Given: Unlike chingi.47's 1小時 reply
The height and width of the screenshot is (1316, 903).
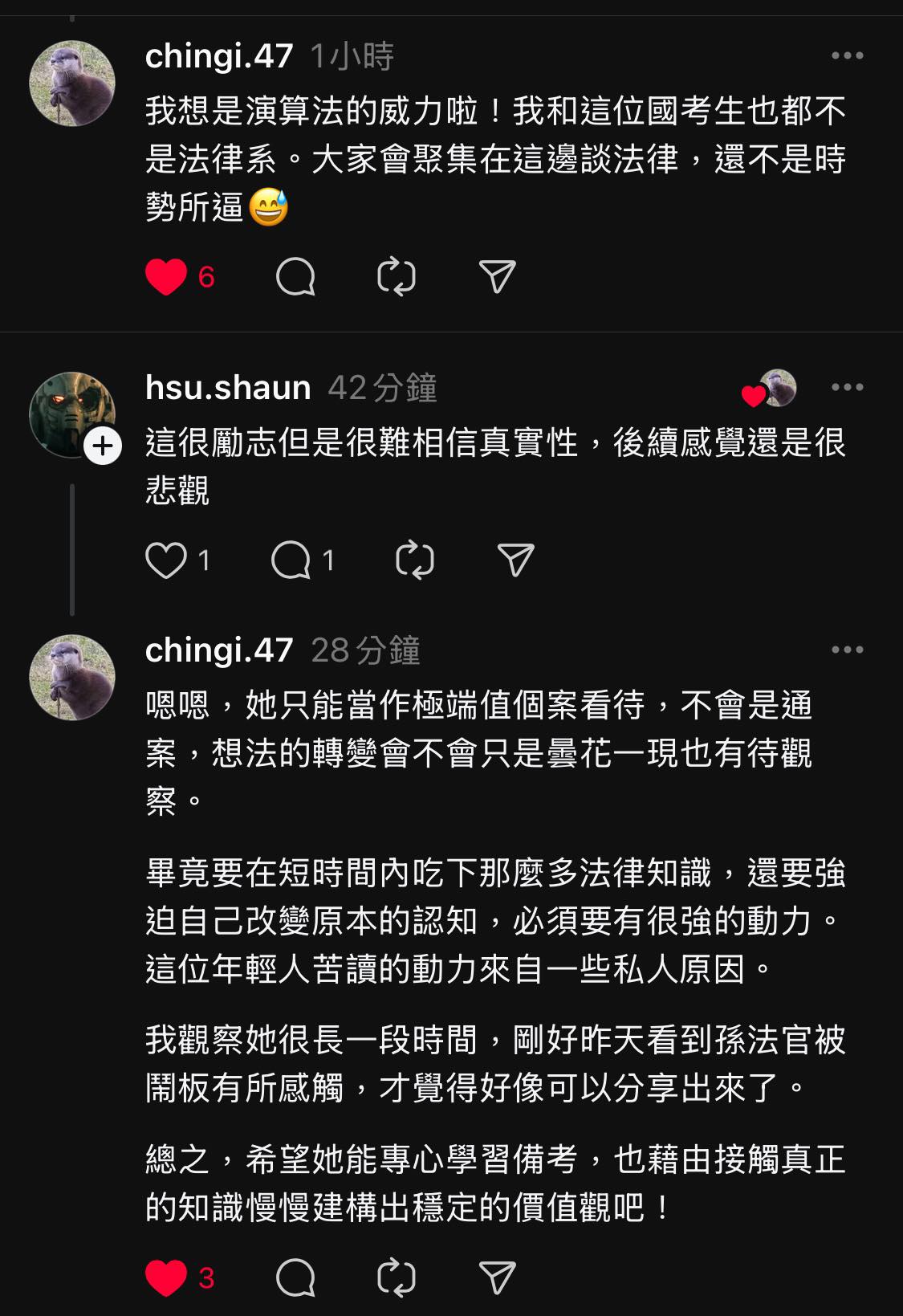Looking at the screenshot, I should (x=166, y=278).
